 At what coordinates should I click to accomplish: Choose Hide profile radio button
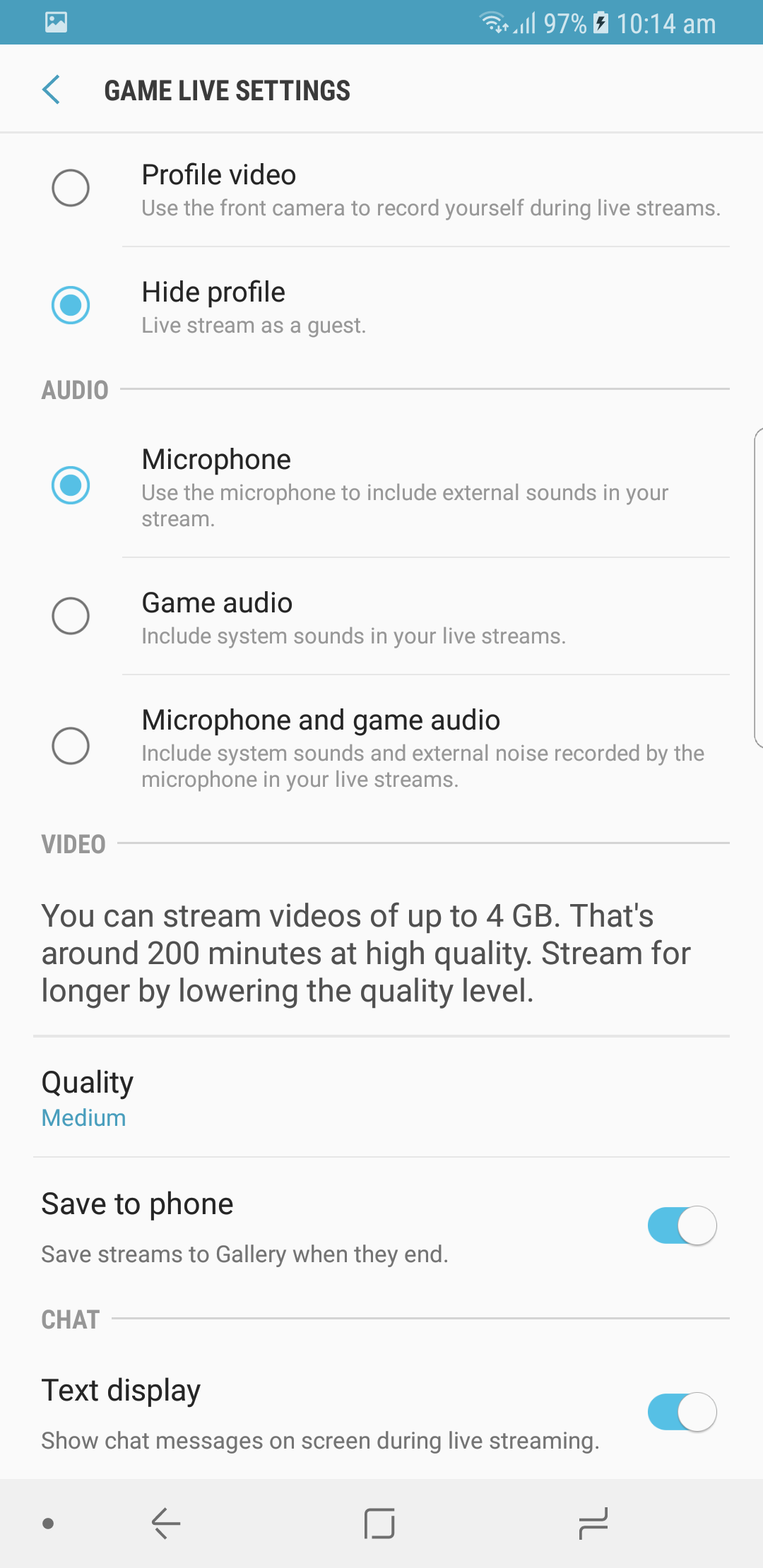point(71,305)
